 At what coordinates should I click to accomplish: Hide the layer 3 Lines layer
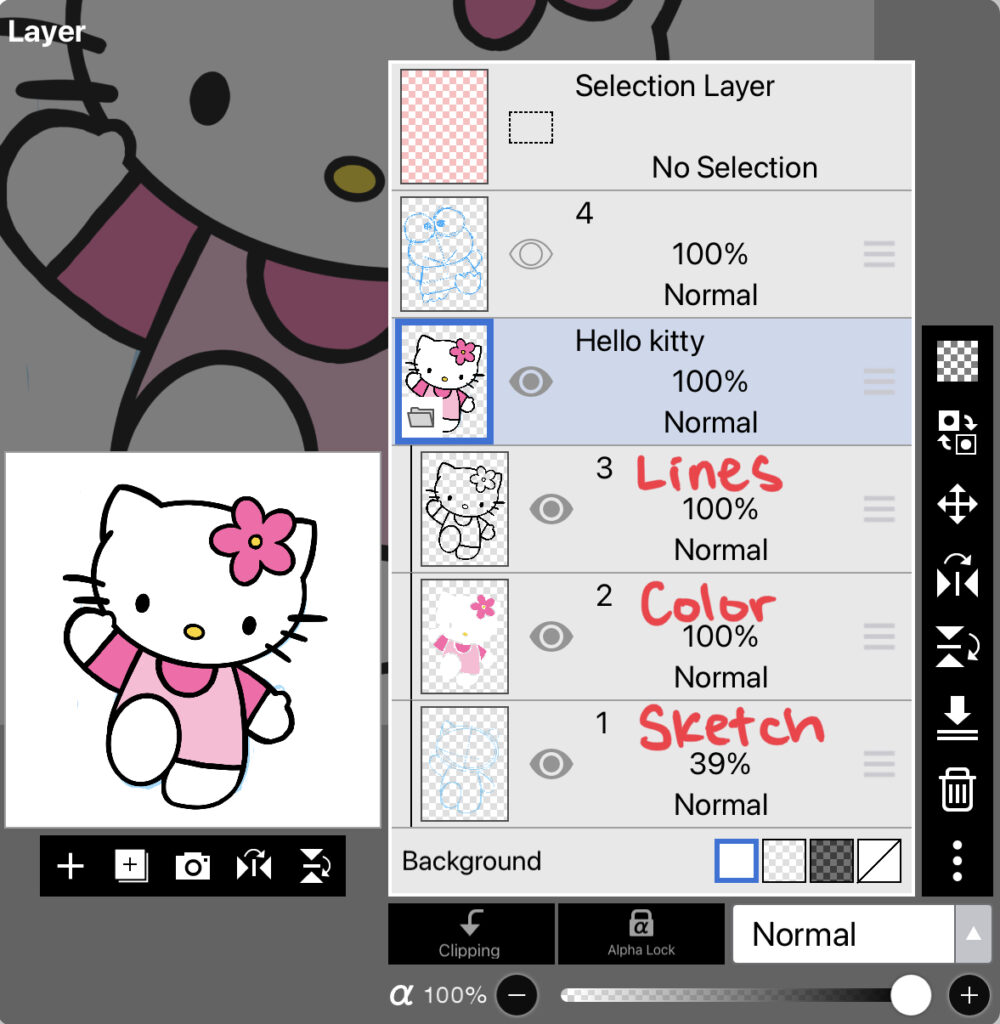coord(550,509)
